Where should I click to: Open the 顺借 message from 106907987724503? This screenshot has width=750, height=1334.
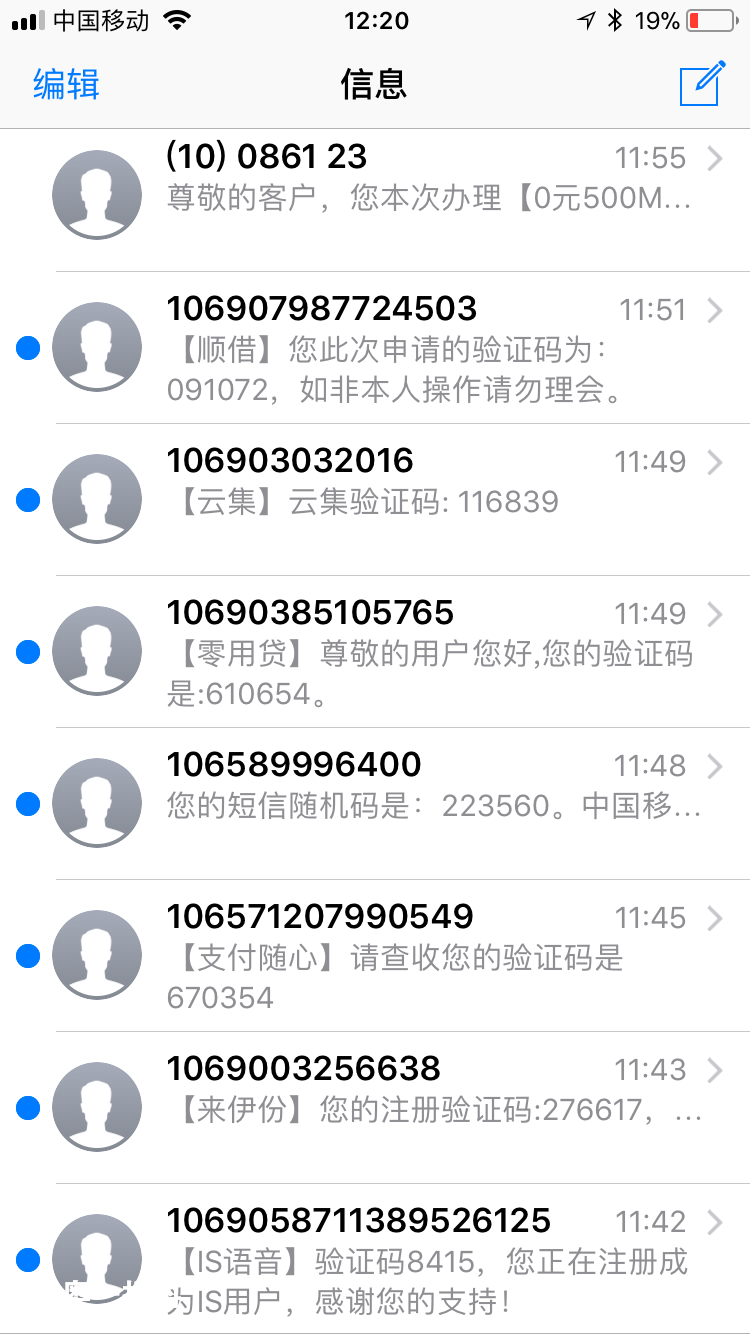[430, 348]
